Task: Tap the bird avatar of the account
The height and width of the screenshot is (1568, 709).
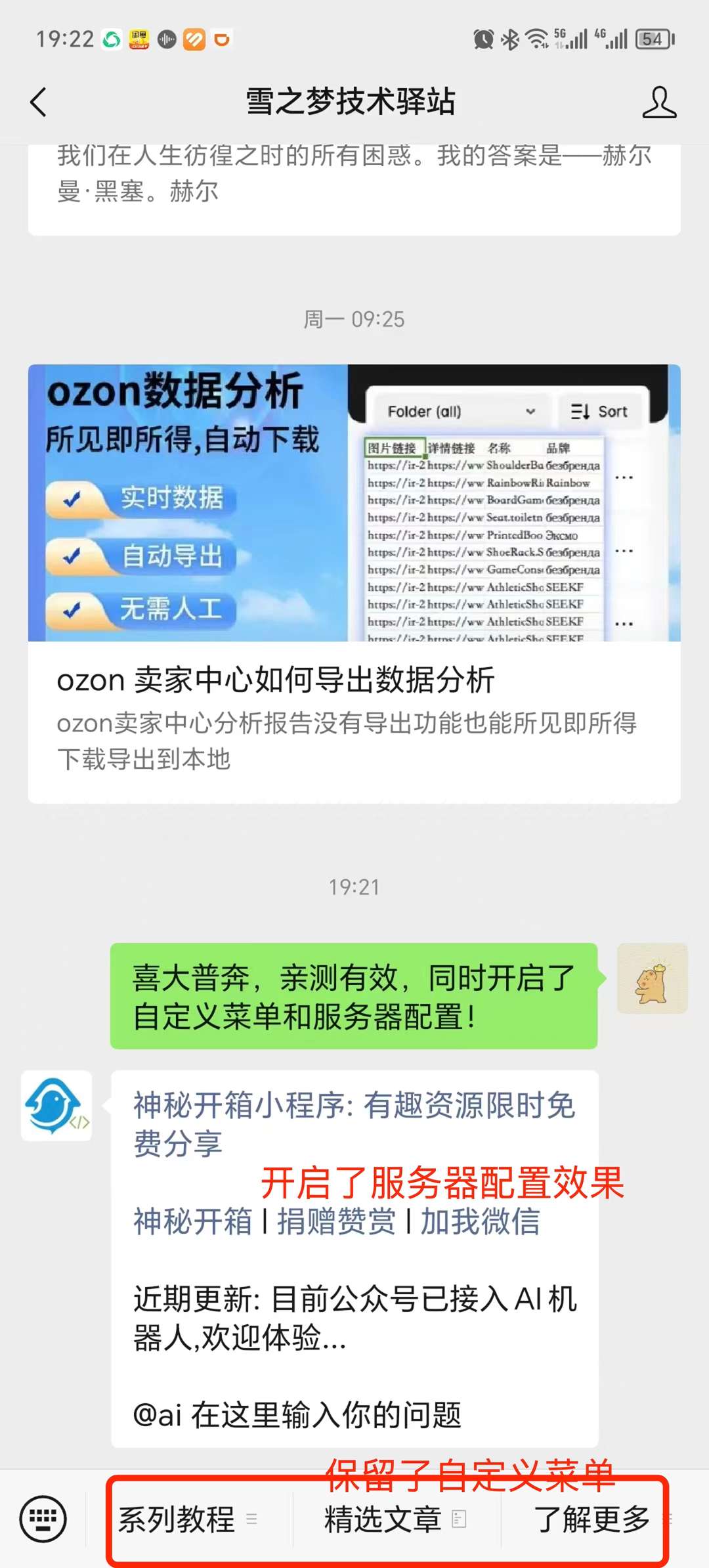Action: click(x=56, y=1106)
